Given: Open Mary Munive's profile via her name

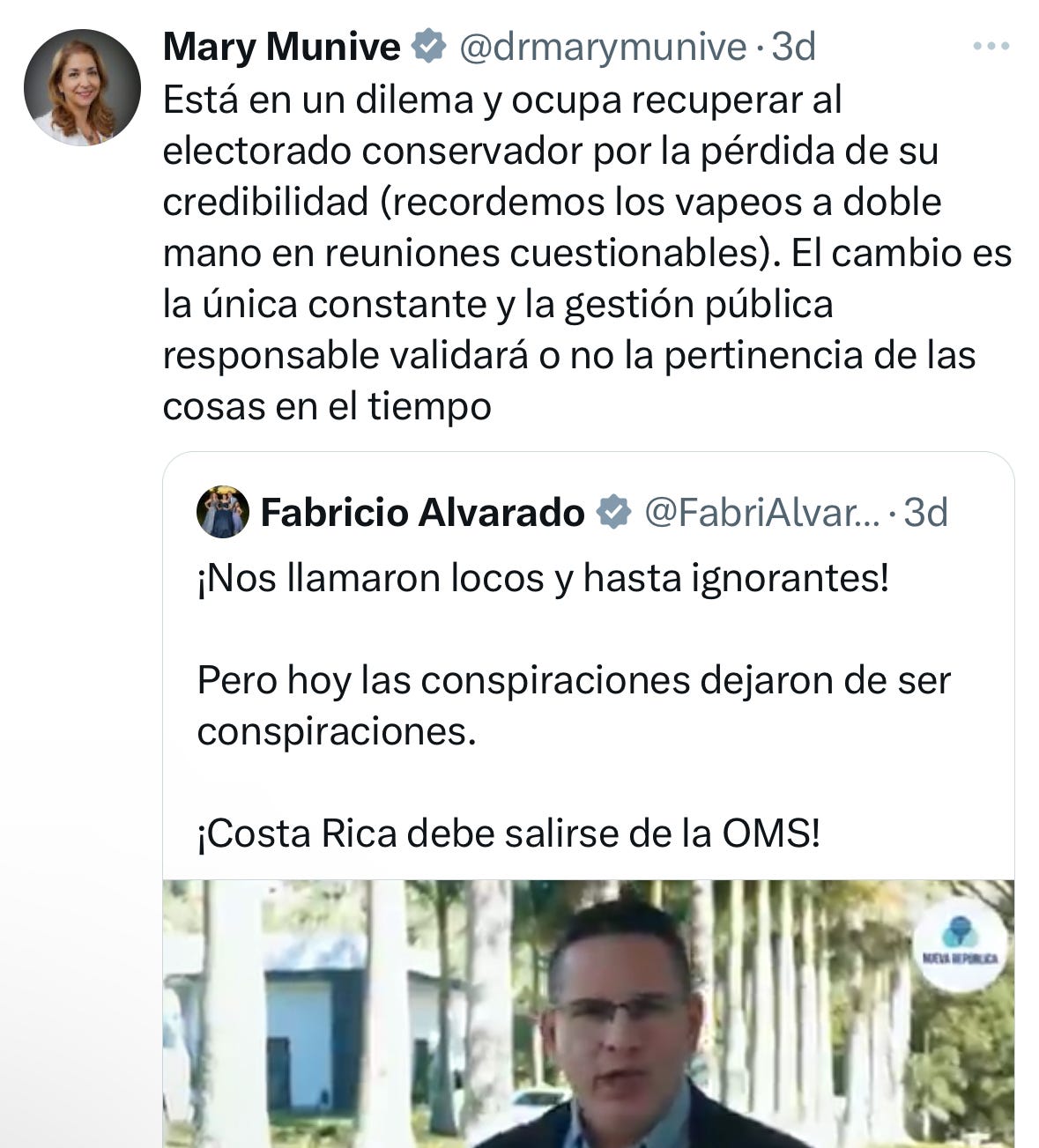Looking at the screenshot, I should tap(281, 47).
